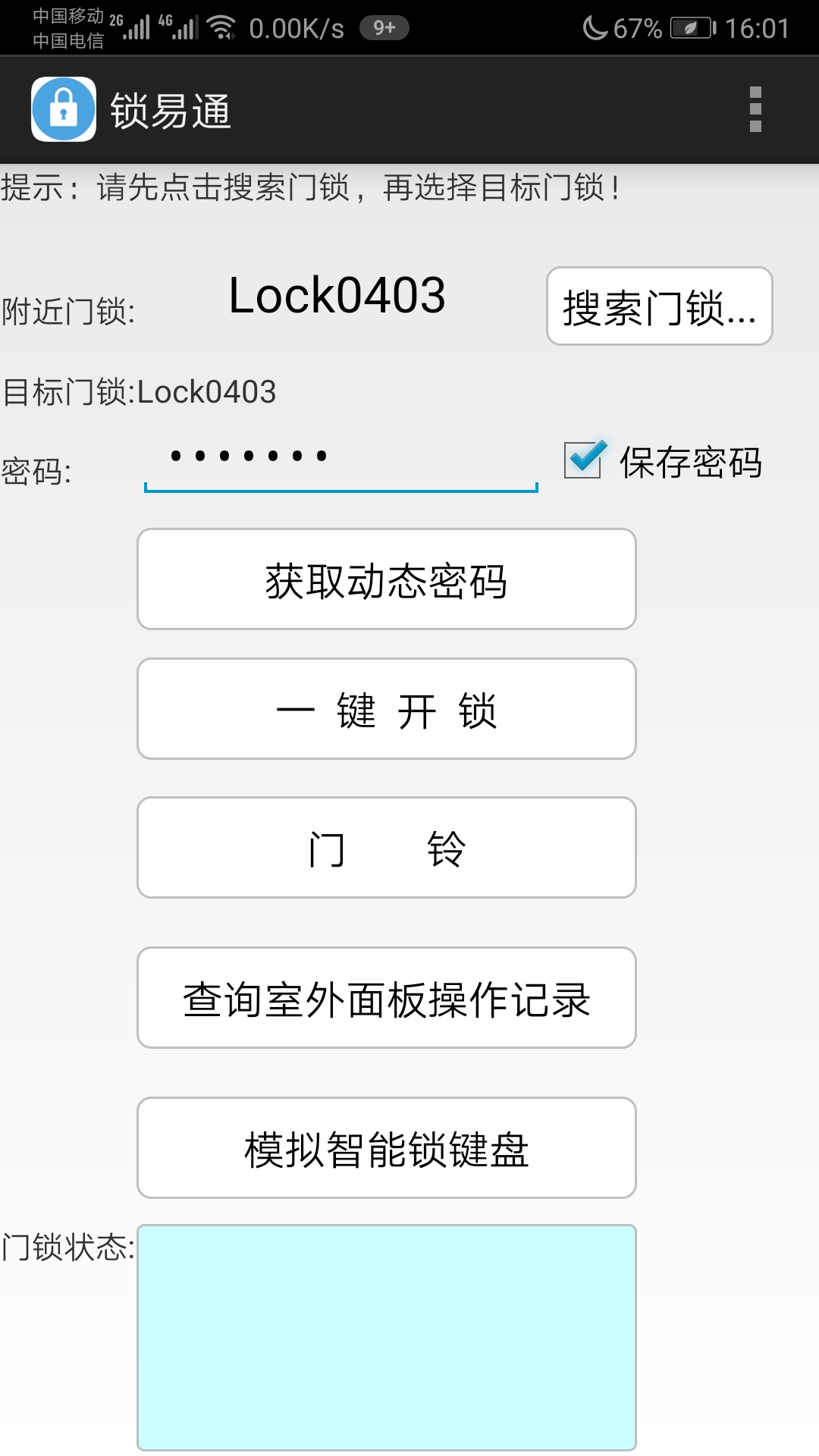Viewport: 819px width, 1456px height.
Task: Uncheck the 保存密码 checkbox
Action: pos(583,460)
